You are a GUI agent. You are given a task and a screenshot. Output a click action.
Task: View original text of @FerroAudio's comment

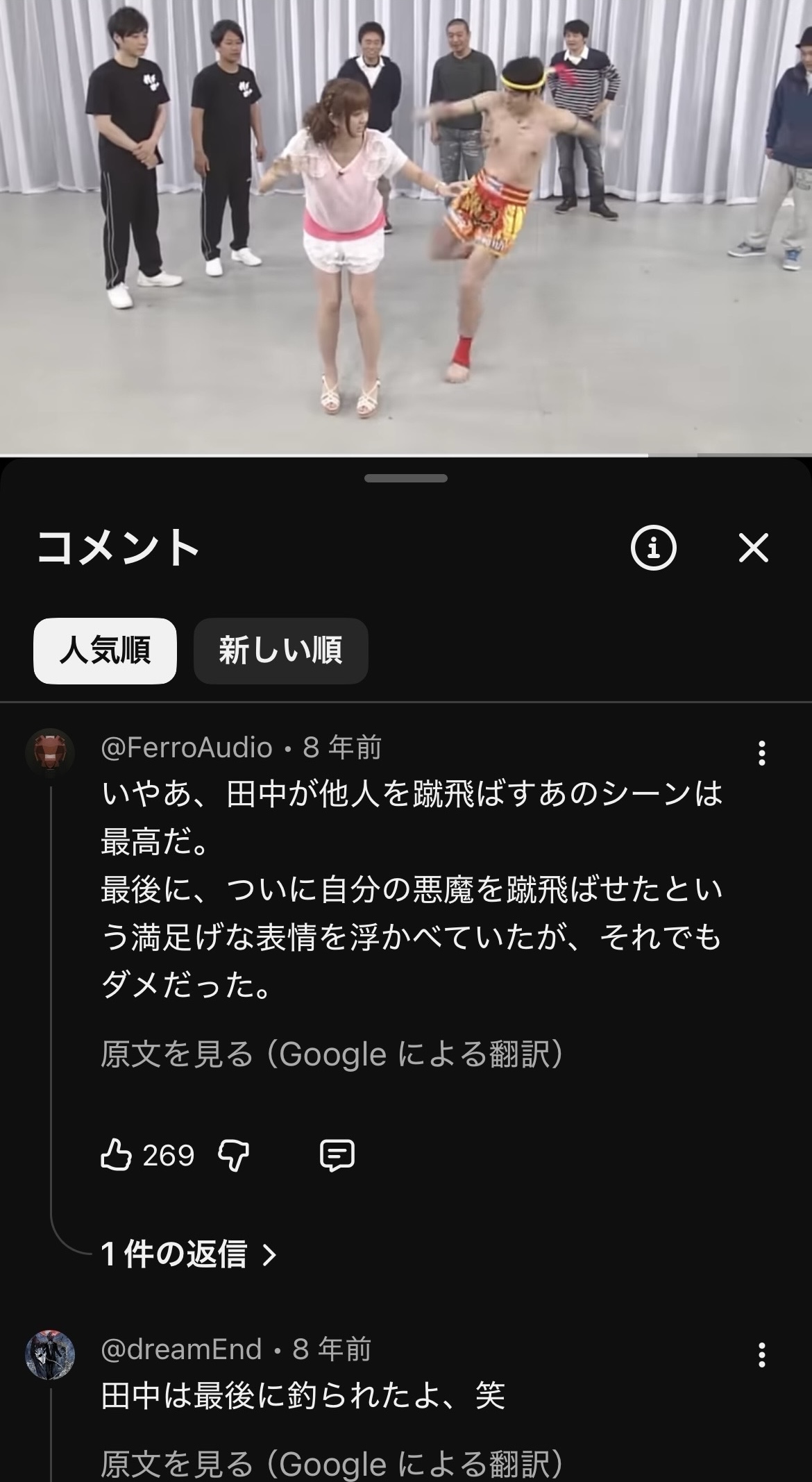point(332,1054)
